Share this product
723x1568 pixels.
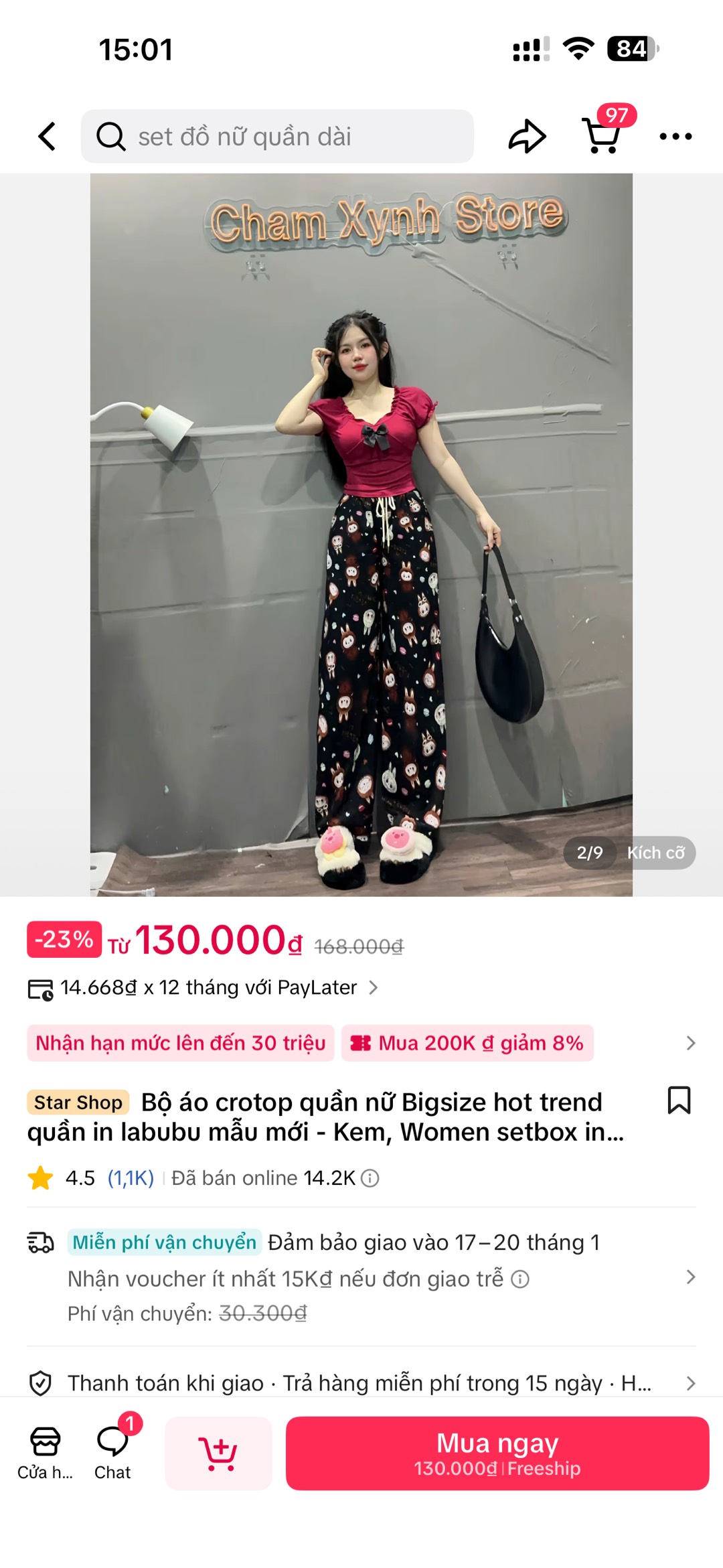[x=527, y=137]
